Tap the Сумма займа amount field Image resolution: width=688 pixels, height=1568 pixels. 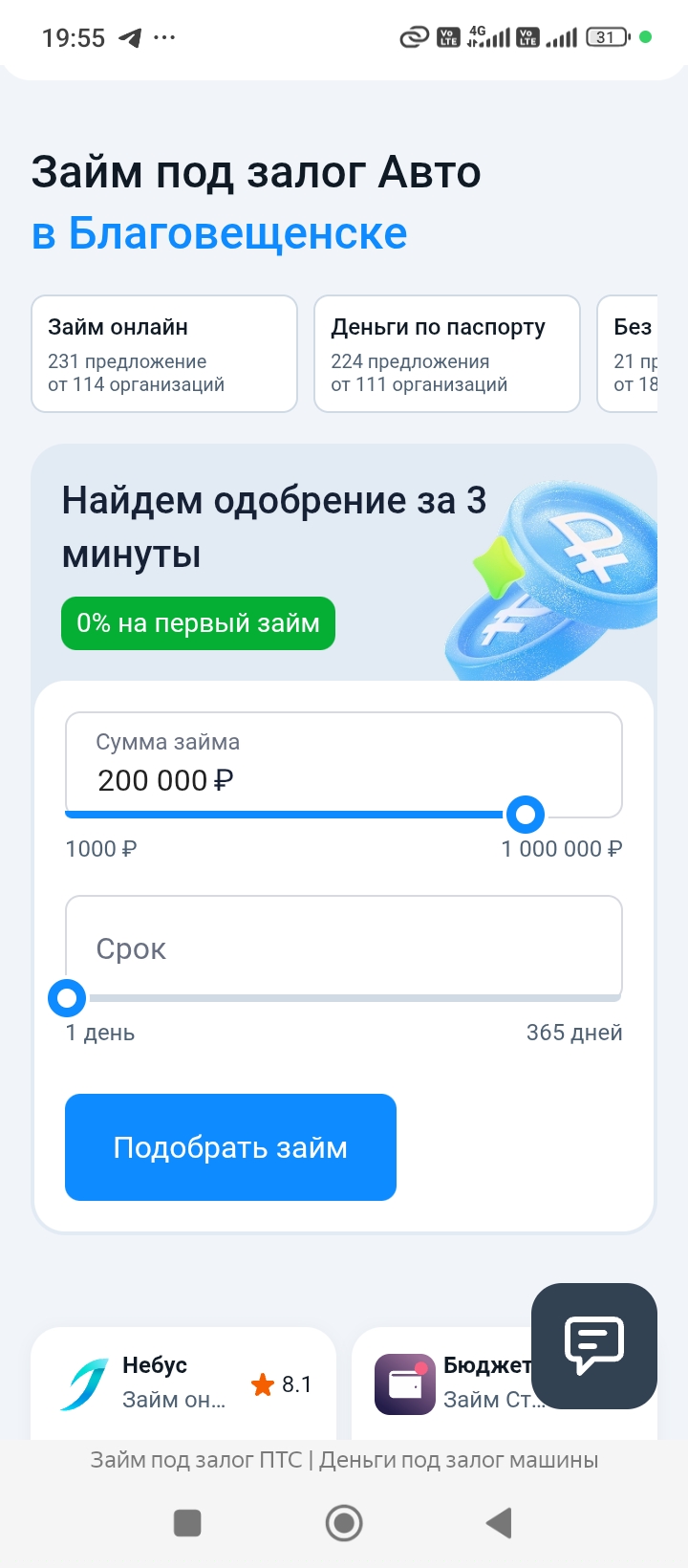point(343,765)
